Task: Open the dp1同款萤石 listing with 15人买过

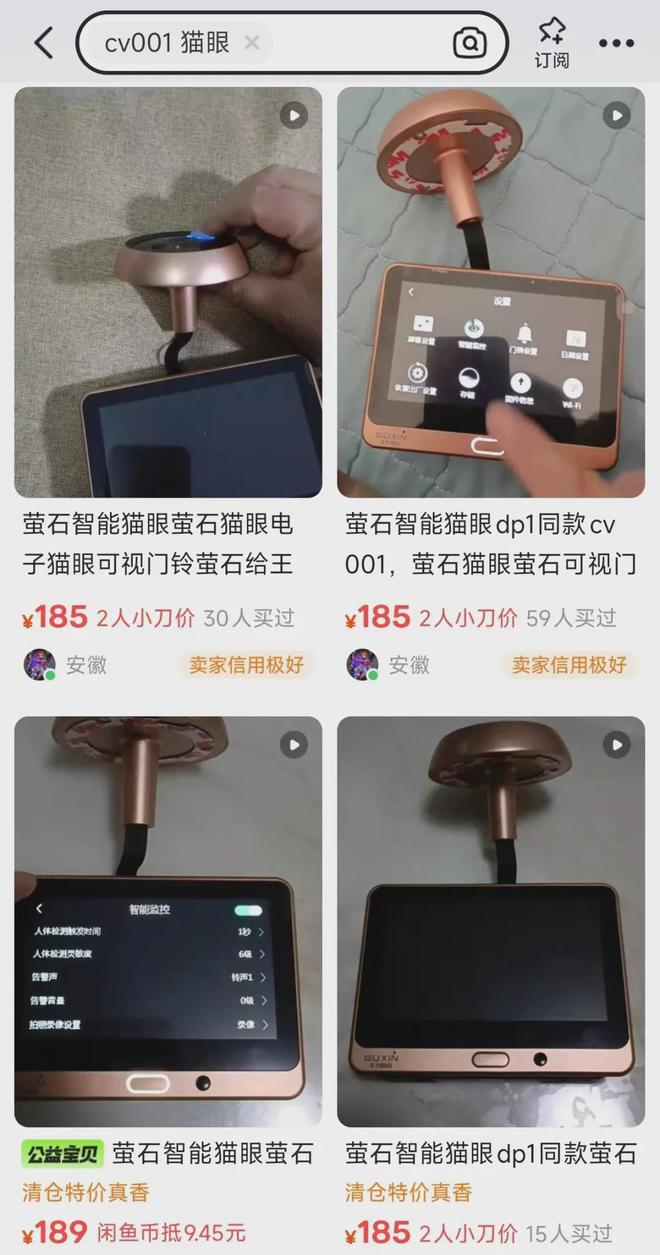Action: (x=490, y=920)
